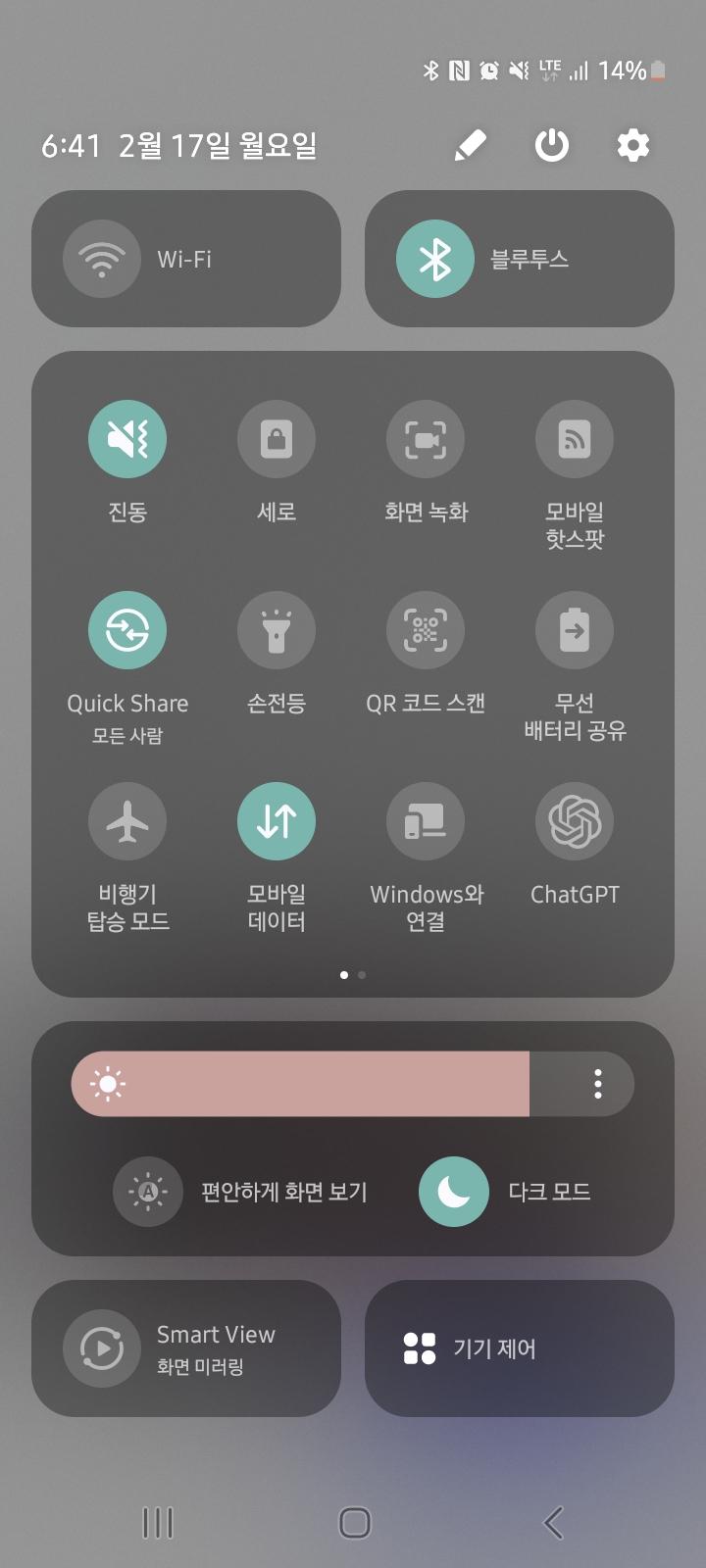Open the ChatGPT tile
The image size is (706, 1568).
575,821
